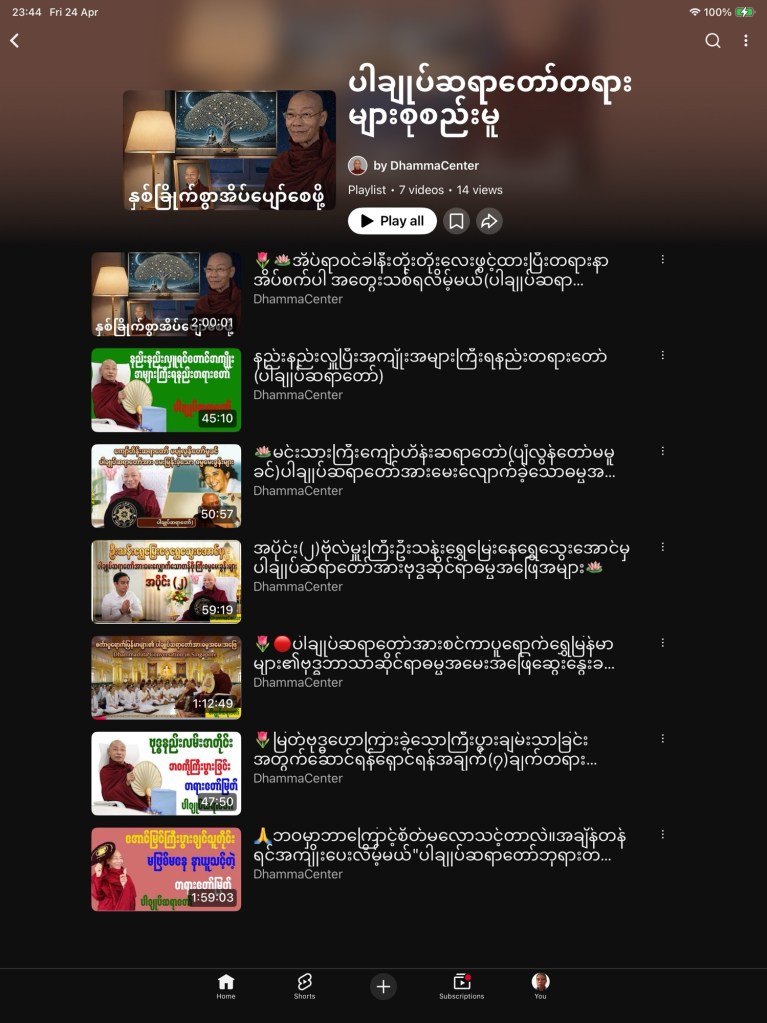The image size is (767, 1023).
Task: Switch to the Home tab
Action: pos(226,986)
